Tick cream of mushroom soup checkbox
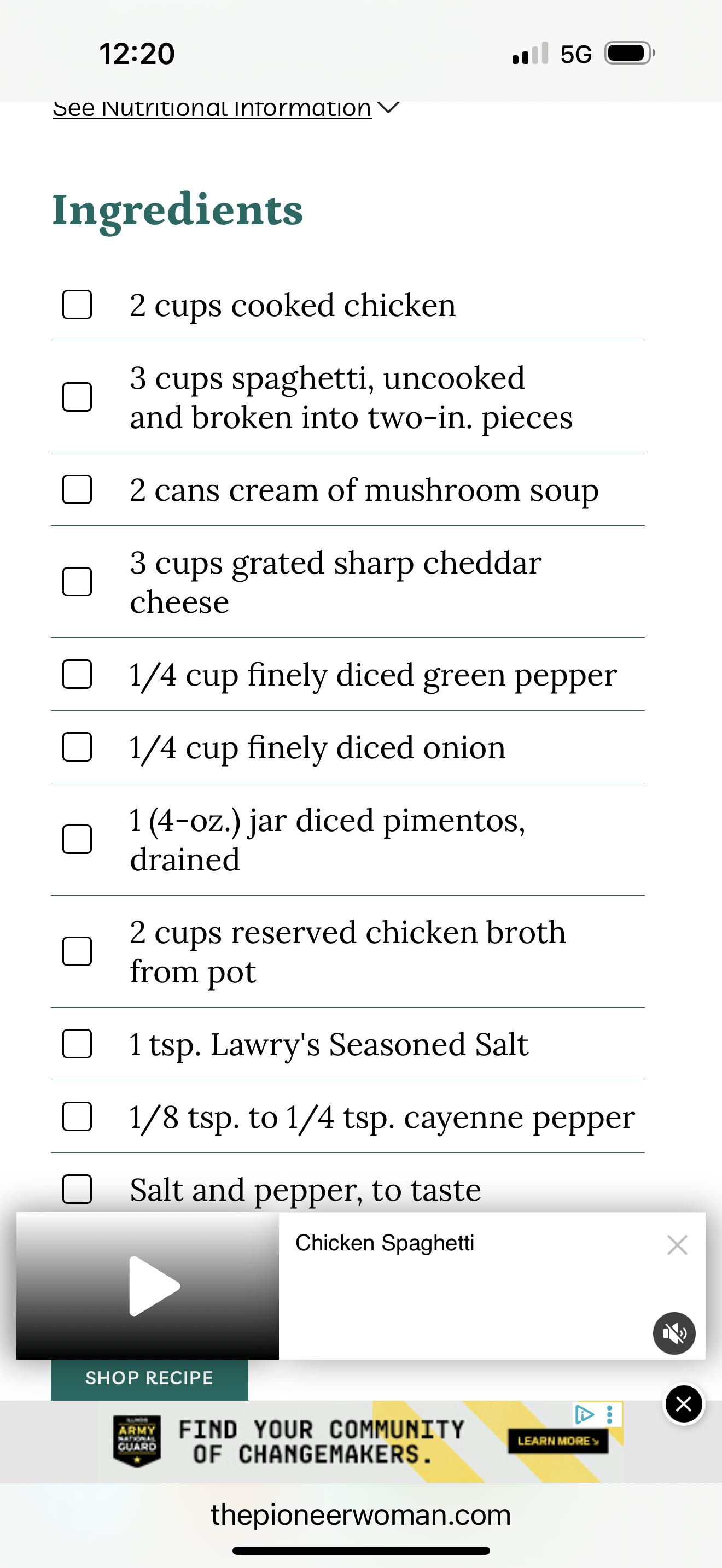 click(77, 489)
